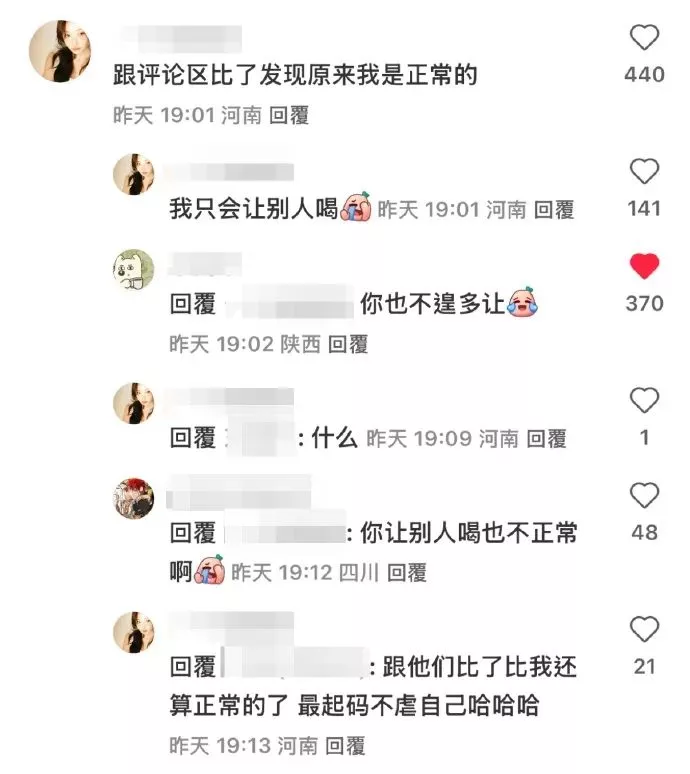The width and height of the screenshot is (690, 774).
Task: Like the reply '什么'
Action: point(644,401)
